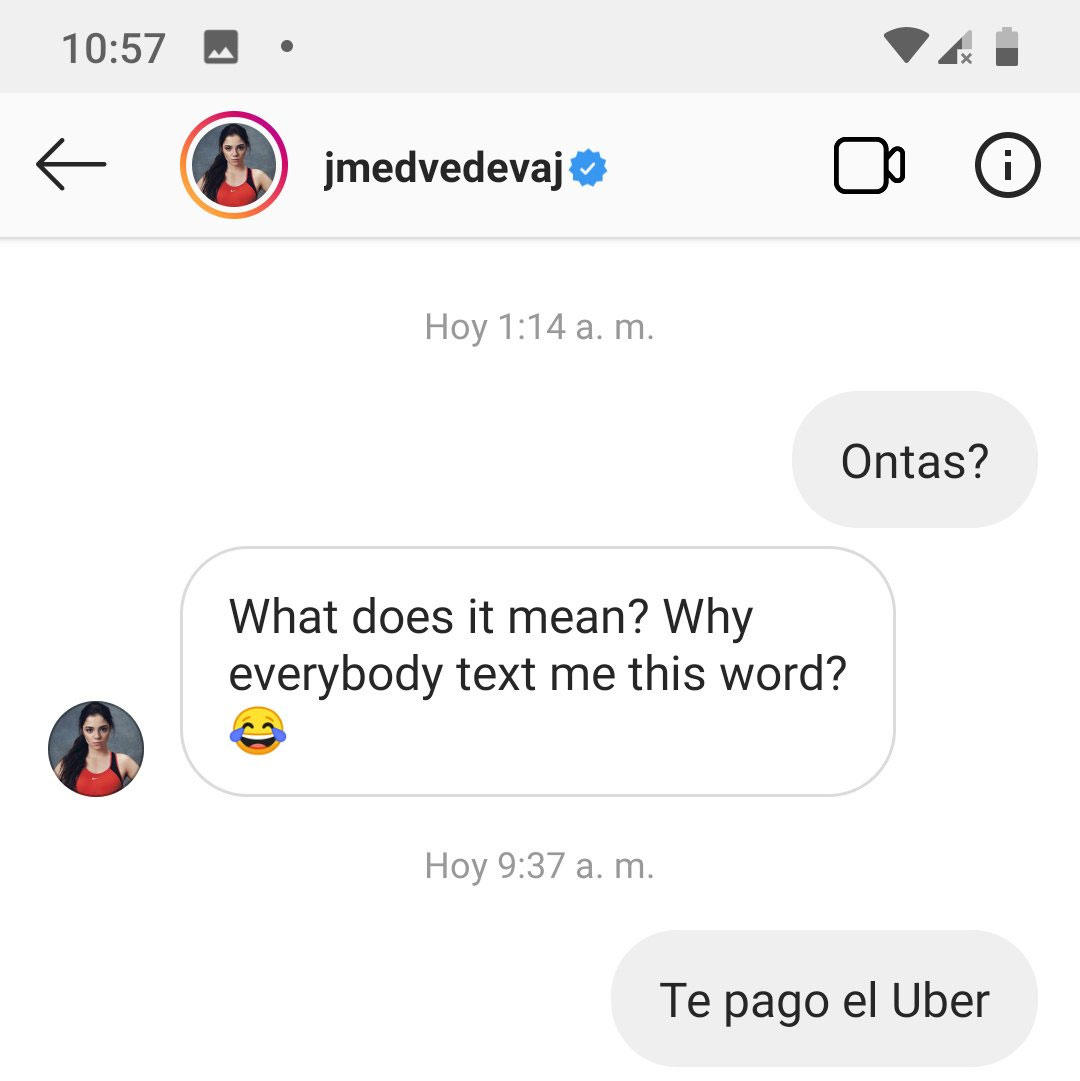Tap the screenshot notification icon in status bar
Screen dimensions: 1080x1081
(x=222, y=46)
